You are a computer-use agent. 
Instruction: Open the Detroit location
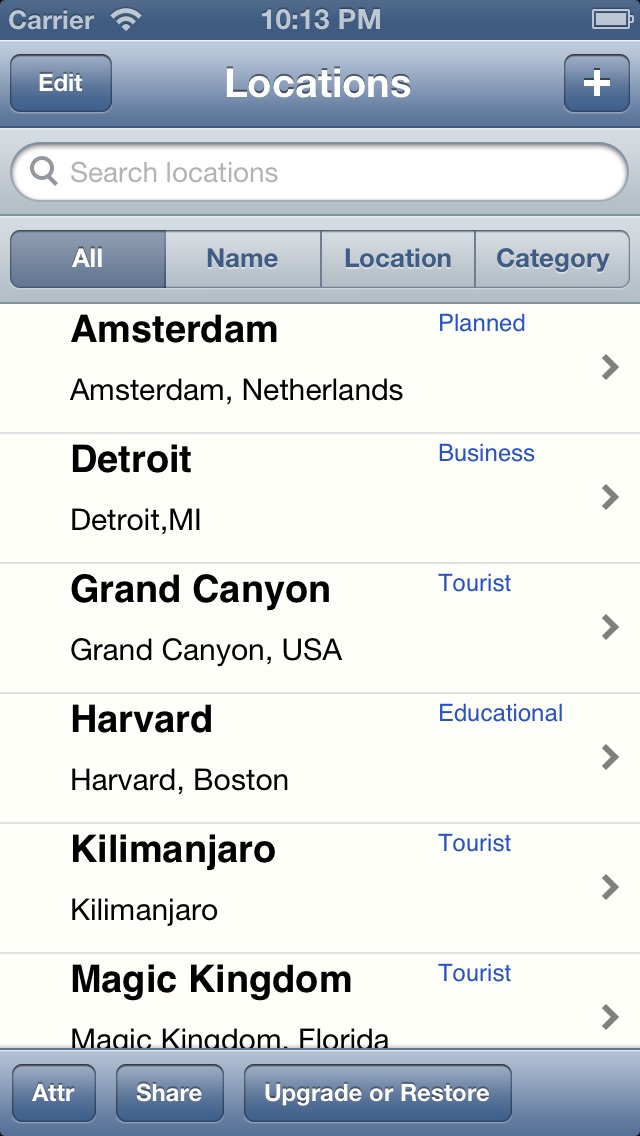pyautogui.click(x=320, y=498)
